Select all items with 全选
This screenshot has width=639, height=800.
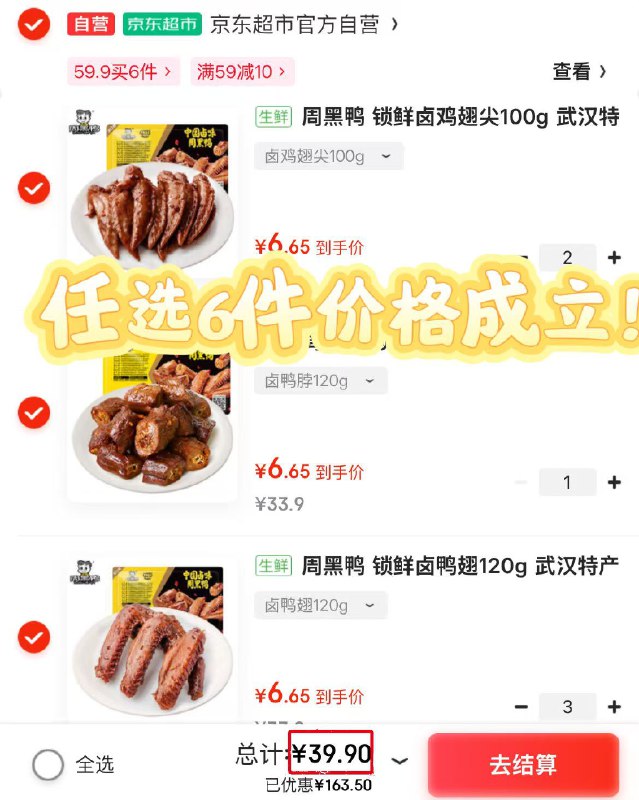pos(48,765)
